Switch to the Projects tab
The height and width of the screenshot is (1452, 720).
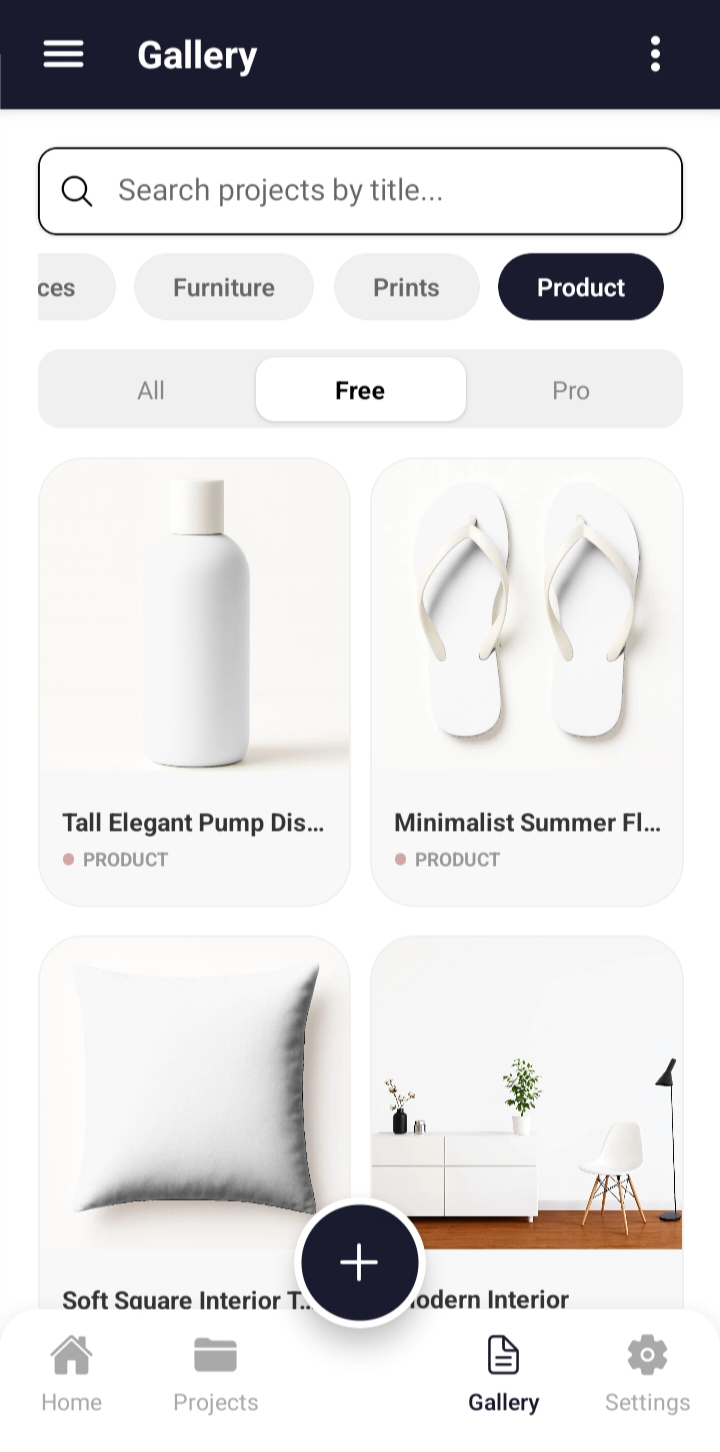pyautogui.click(x=216, y=1374)
